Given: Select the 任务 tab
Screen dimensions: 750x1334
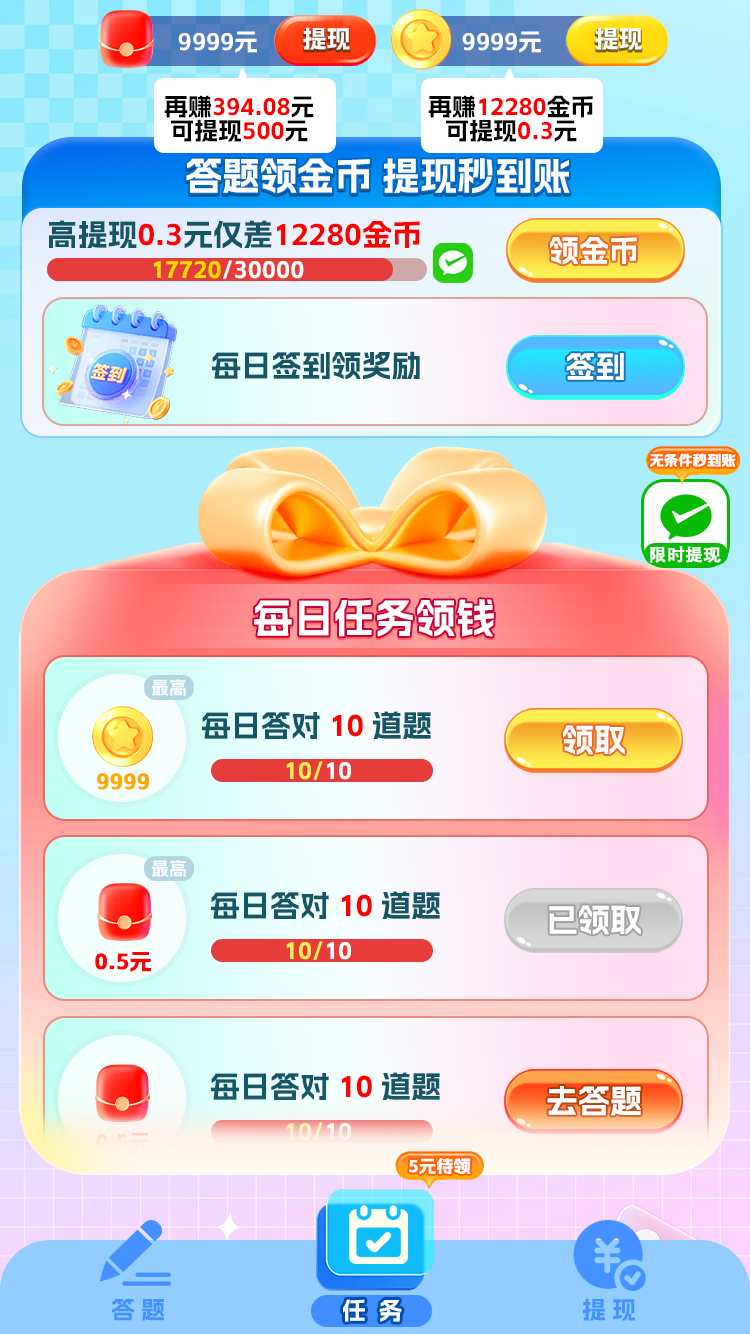Looking at the screenshot, I should click(x=374, y=1260).
